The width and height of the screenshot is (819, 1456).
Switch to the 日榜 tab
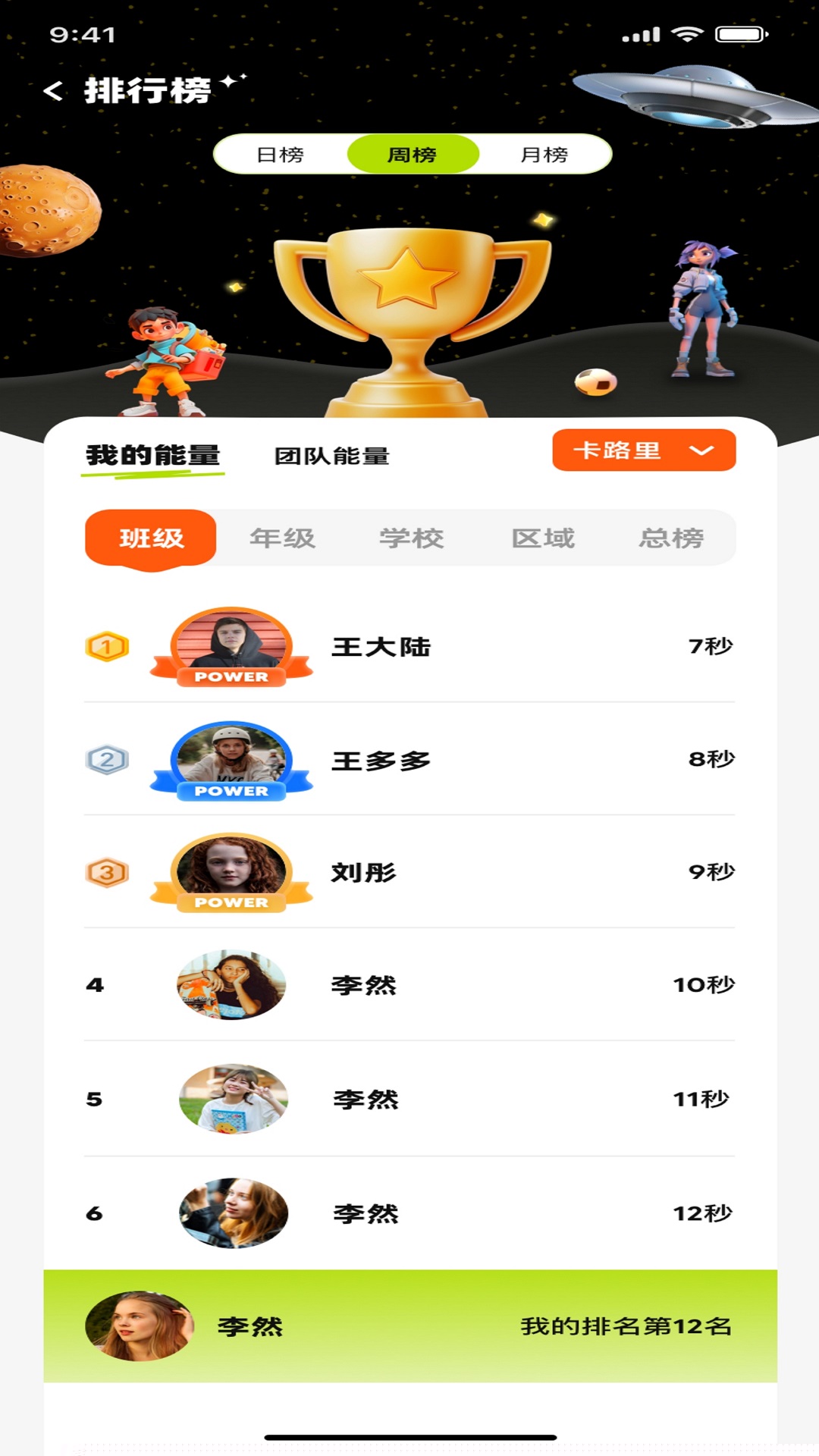(281, 155)
